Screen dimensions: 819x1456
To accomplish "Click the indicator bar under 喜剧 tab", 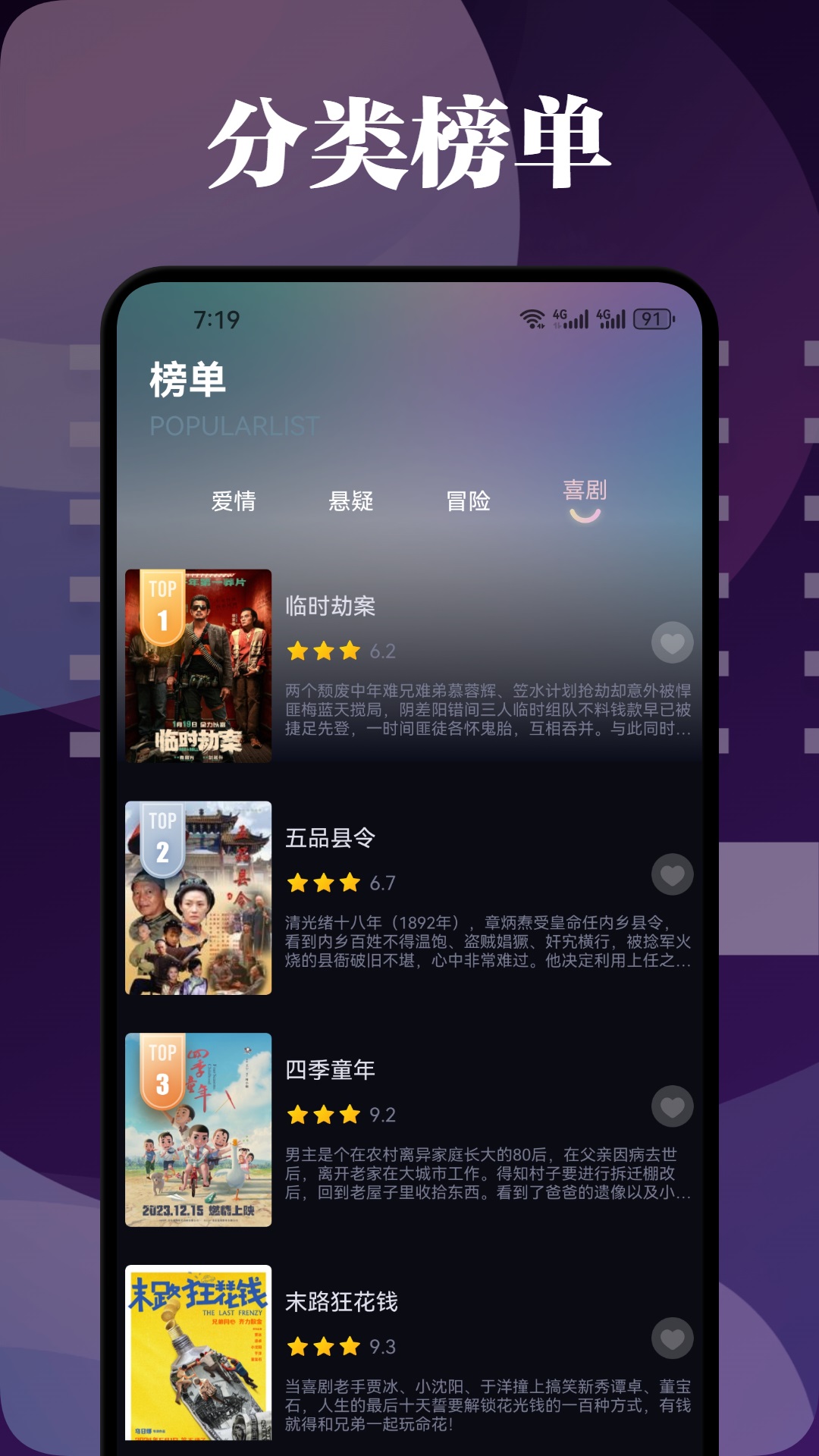I will click(583, 516).
